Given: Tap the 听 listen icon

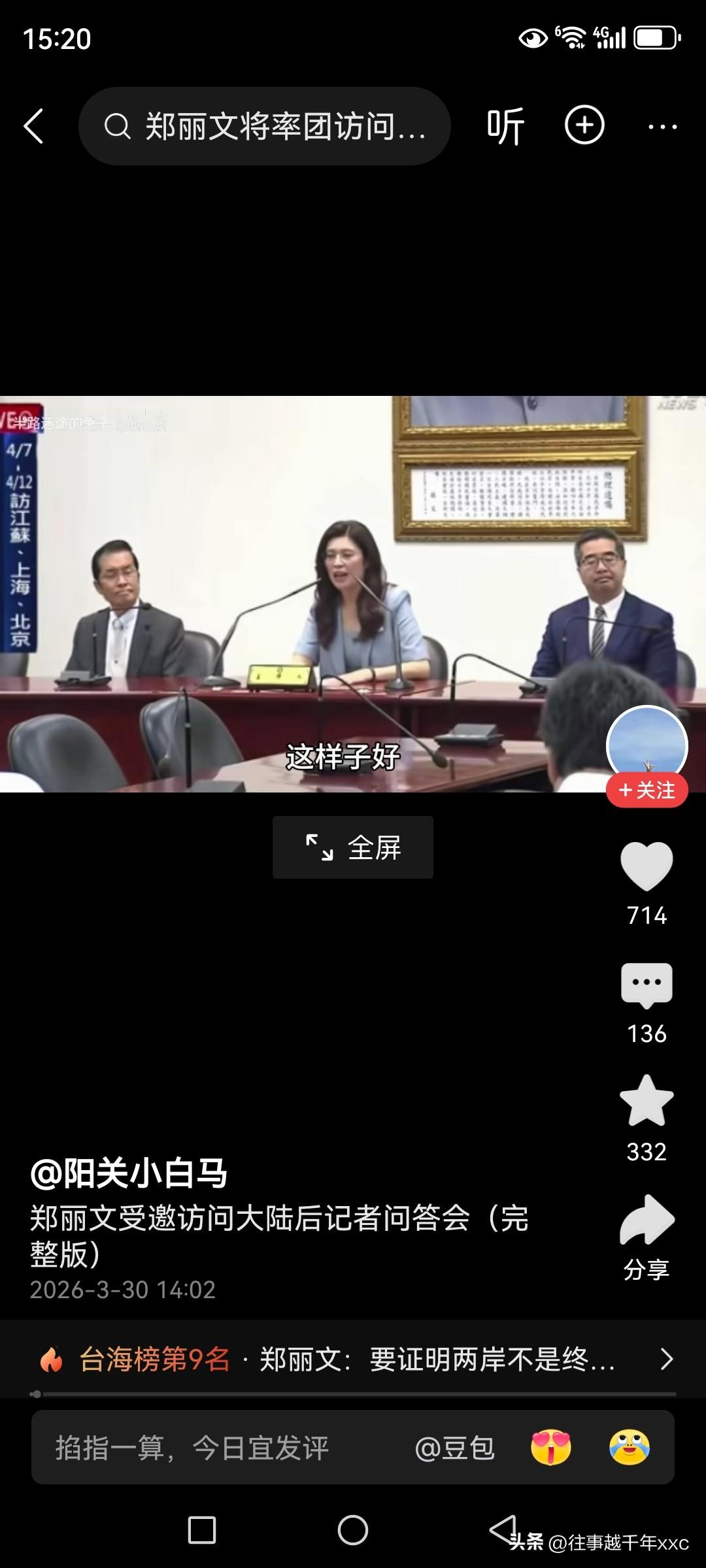Looking at the screenshot, I should tap(506, 126).
